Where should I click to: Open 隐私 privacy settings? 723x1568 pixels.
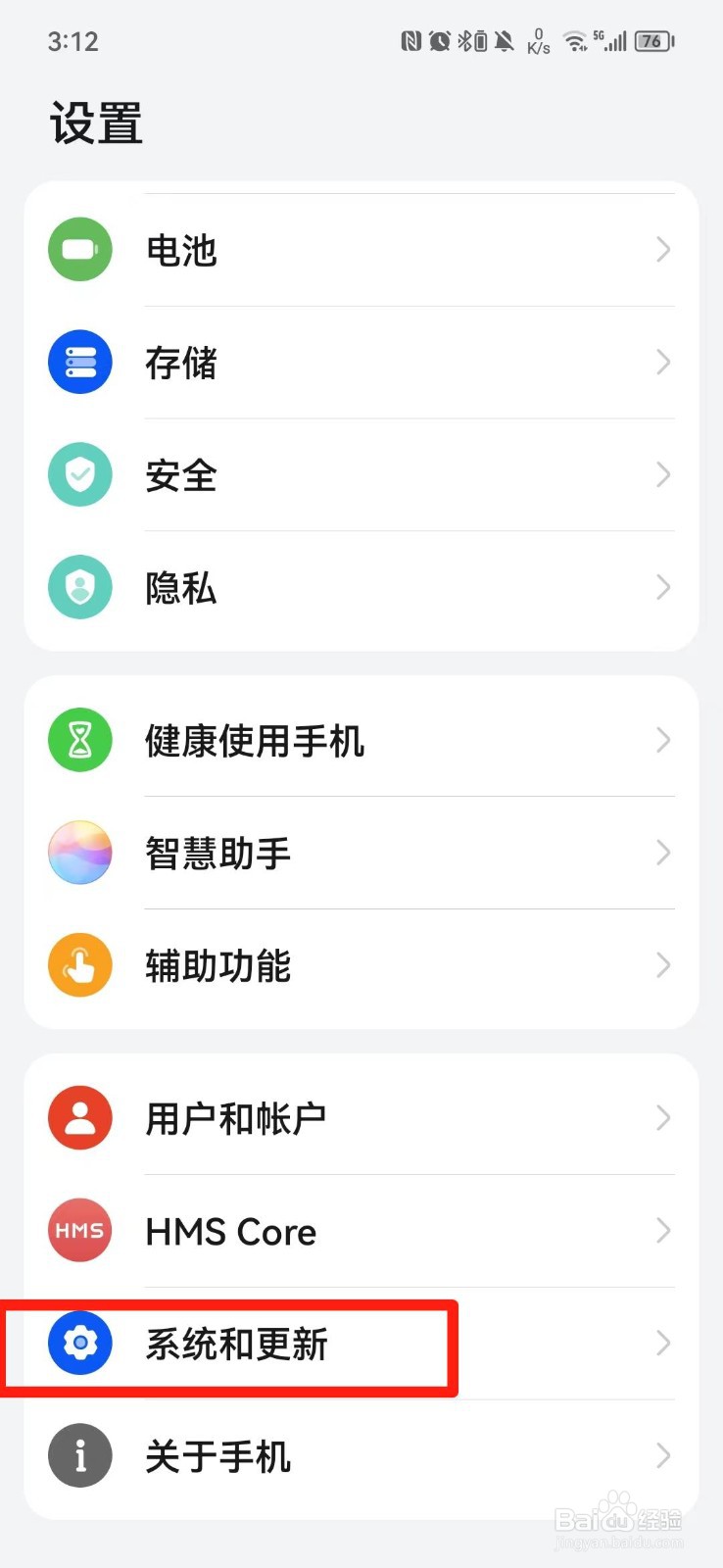click(361, 588)
